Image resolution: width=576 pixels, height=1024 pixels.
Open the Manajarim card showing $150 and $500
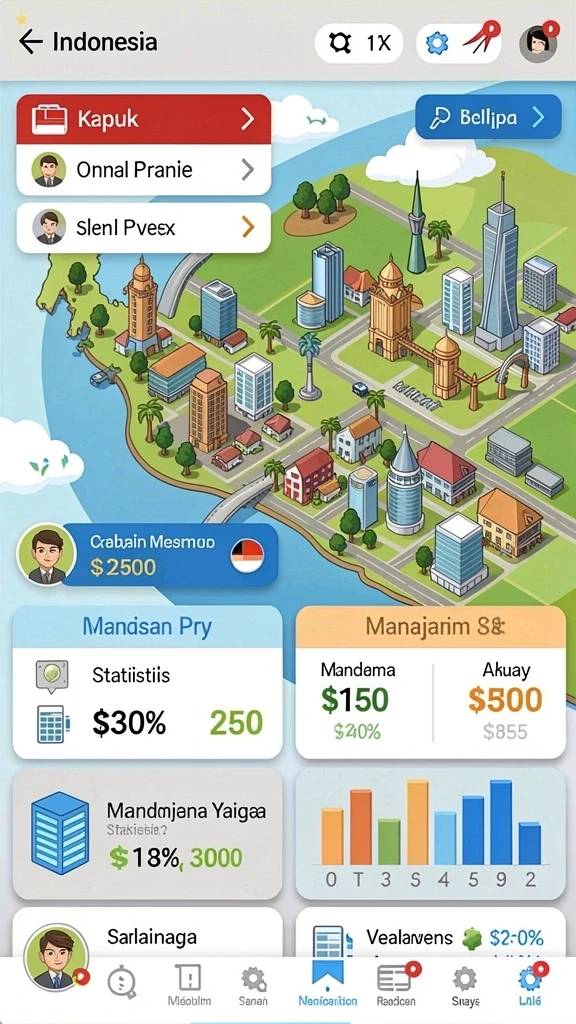pos(430,682)
